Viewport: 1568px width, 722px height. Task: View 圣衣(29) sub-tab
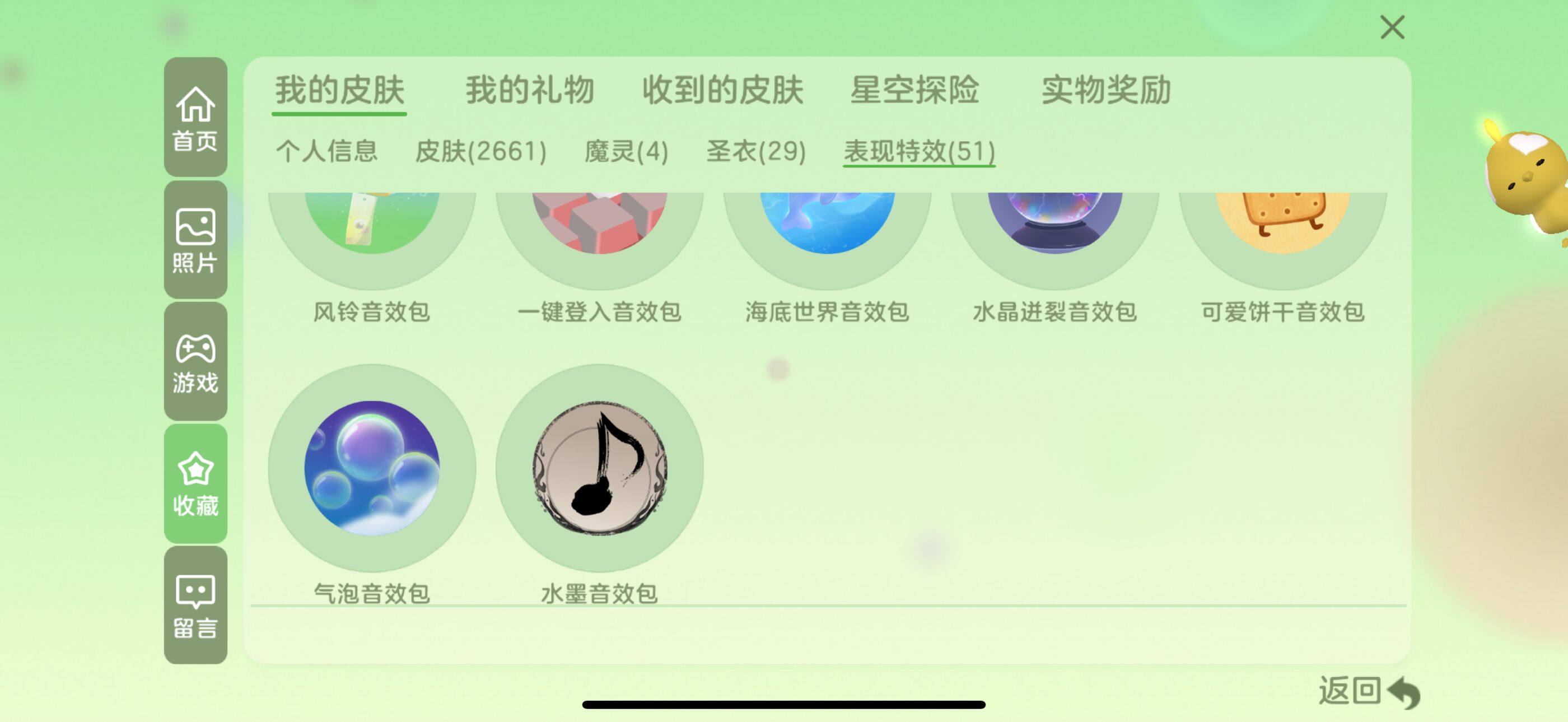[756, 151]
